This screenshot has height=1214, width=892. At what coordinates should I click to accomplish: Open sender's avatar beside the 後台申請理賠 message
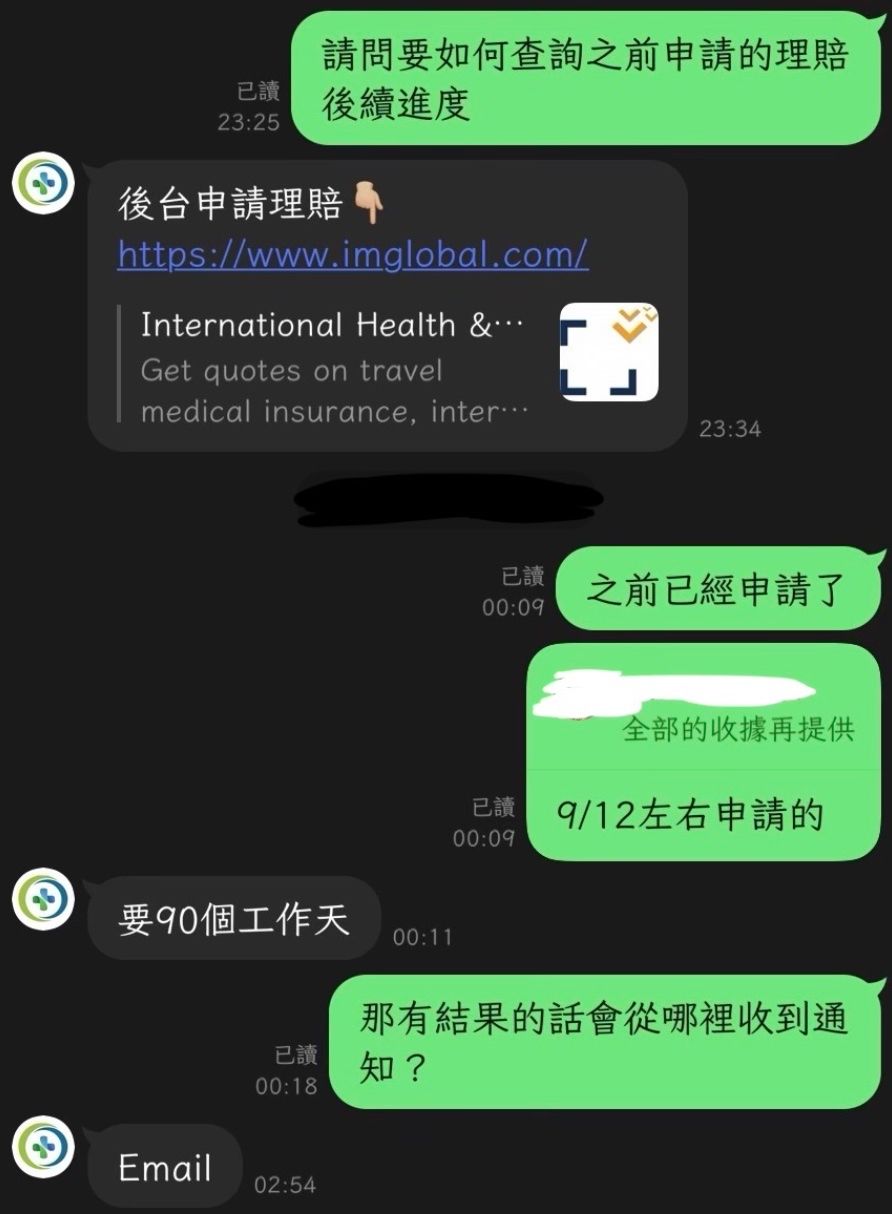(x=43, y=182)
